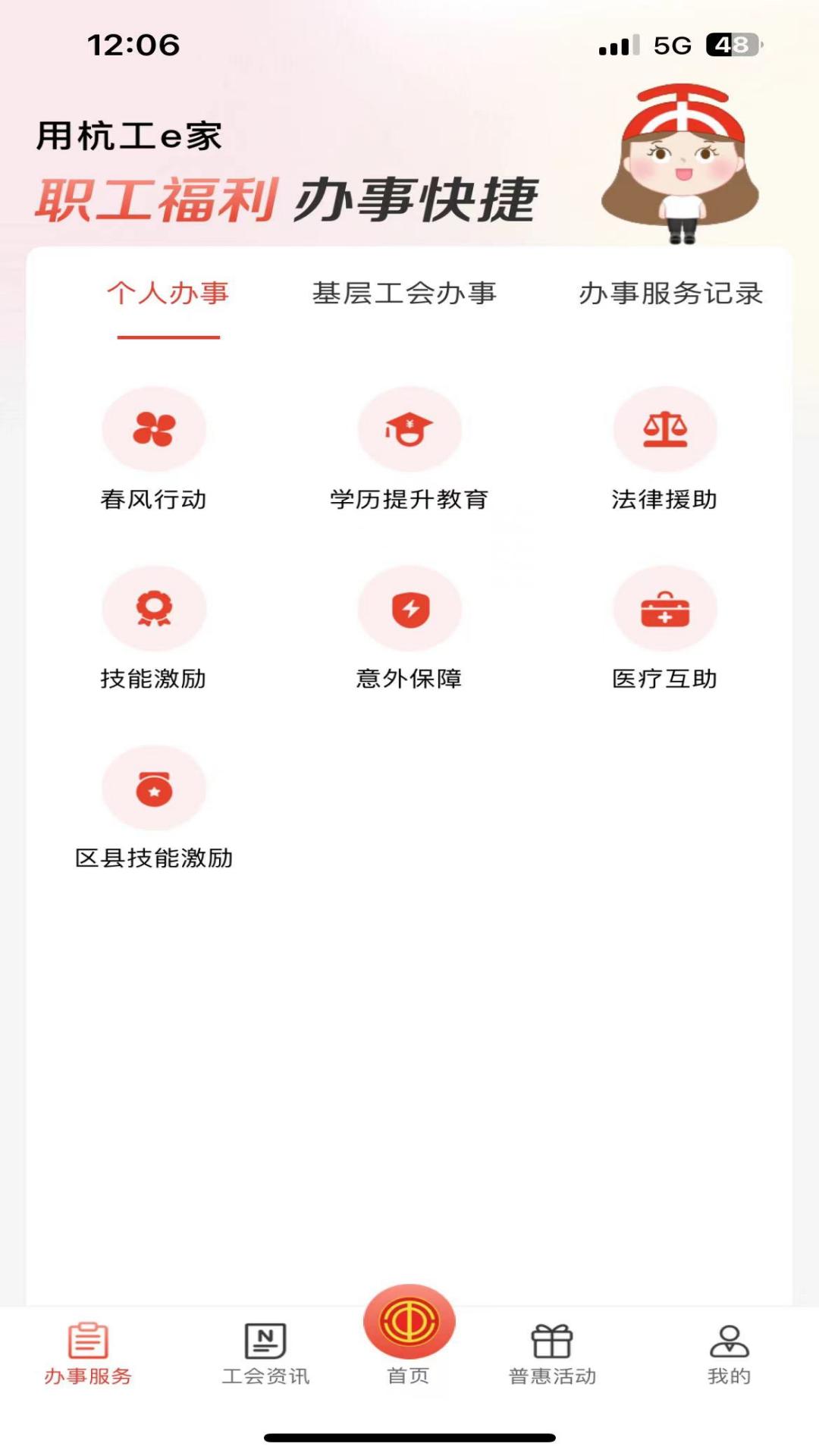The width and height of the screenshot is (819, 1456).
Task: Open 春风行动 service icon
Action: tap(155, 428)
